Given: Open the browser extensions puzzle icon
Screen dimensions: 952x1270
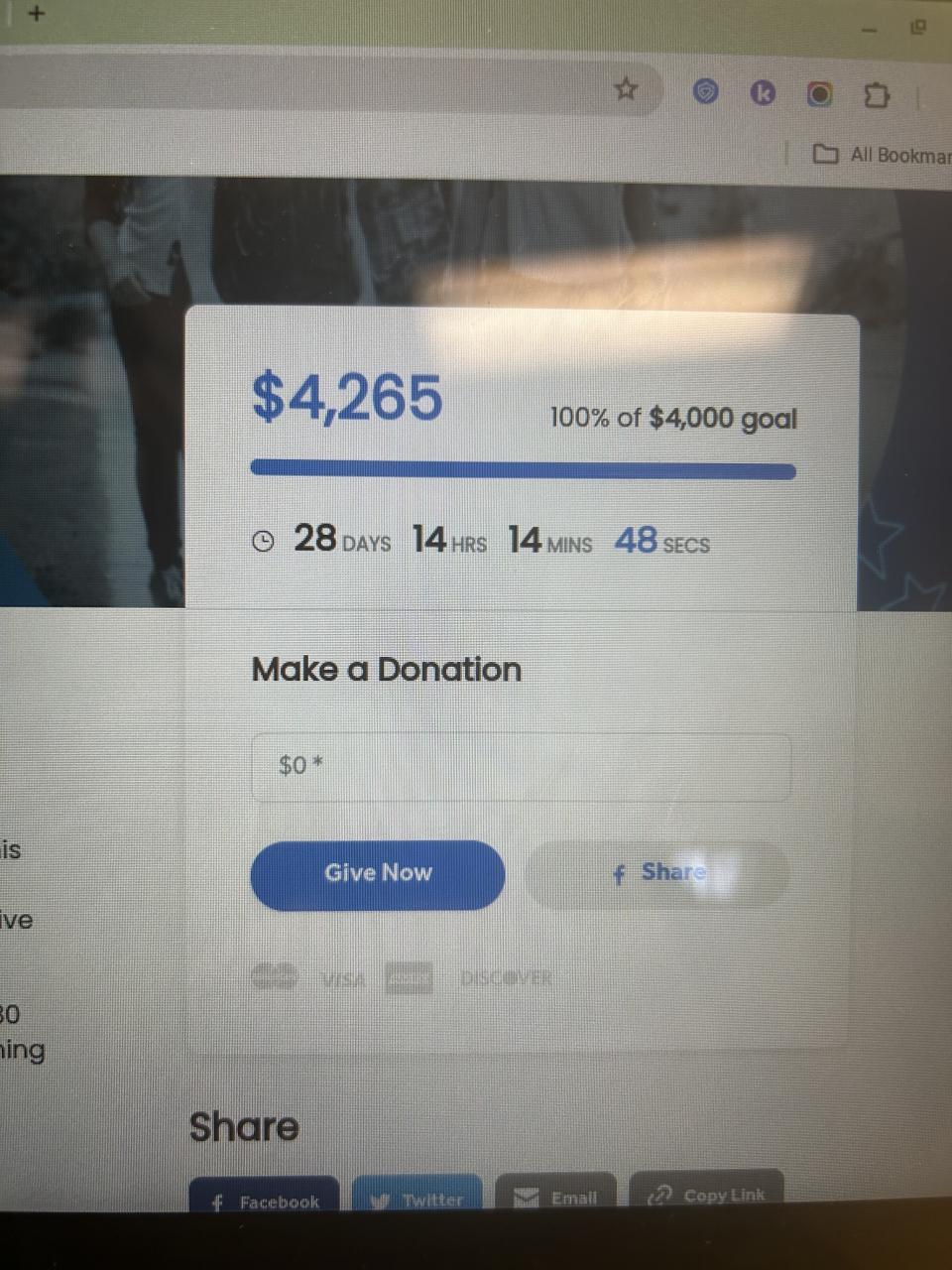Looking at the screenshot, I should click(875, 96).
